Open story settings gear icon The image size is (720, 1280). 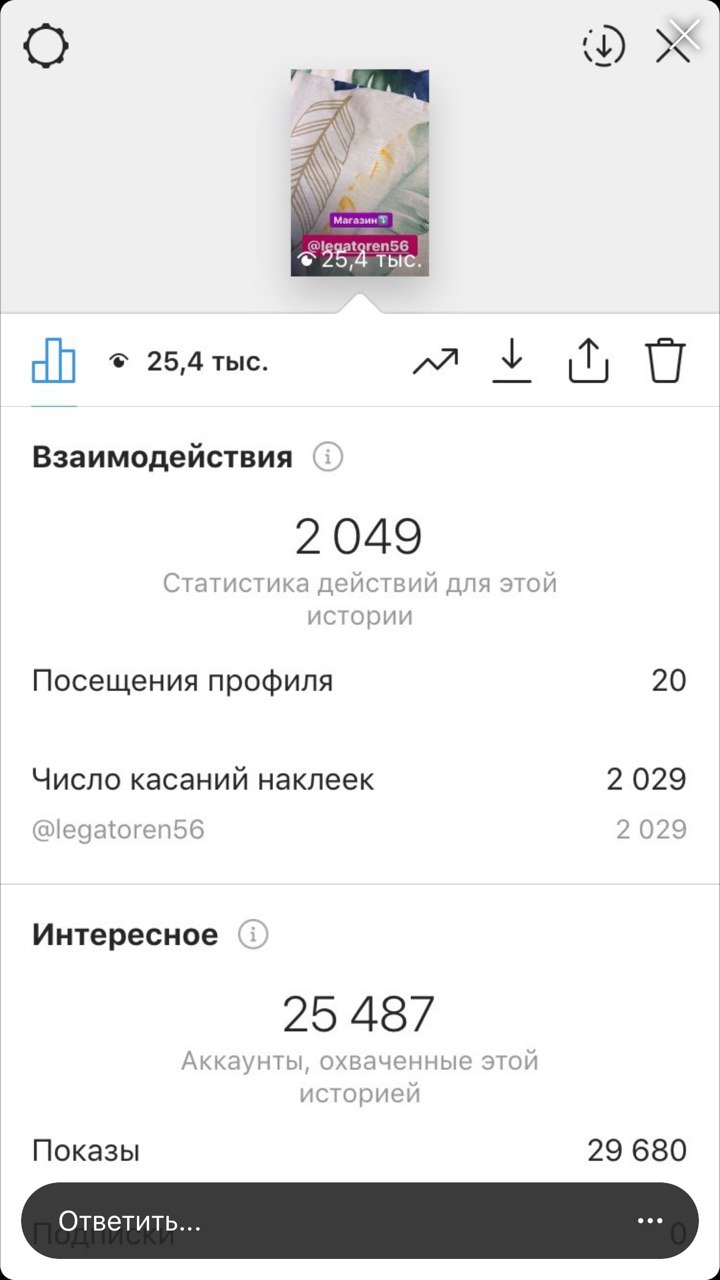pos(46,46)
